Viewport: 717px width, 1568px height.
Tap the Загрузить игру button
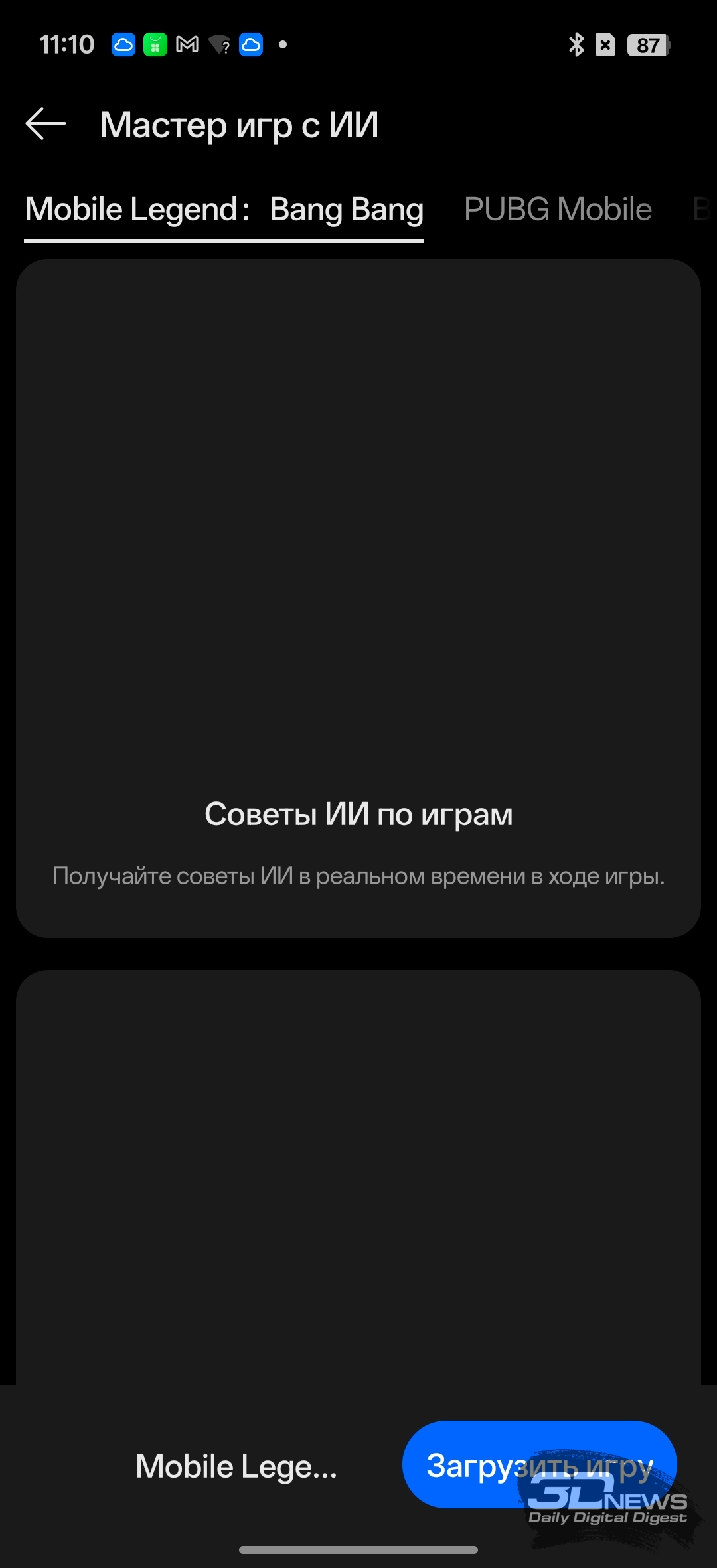(538, 1465)
